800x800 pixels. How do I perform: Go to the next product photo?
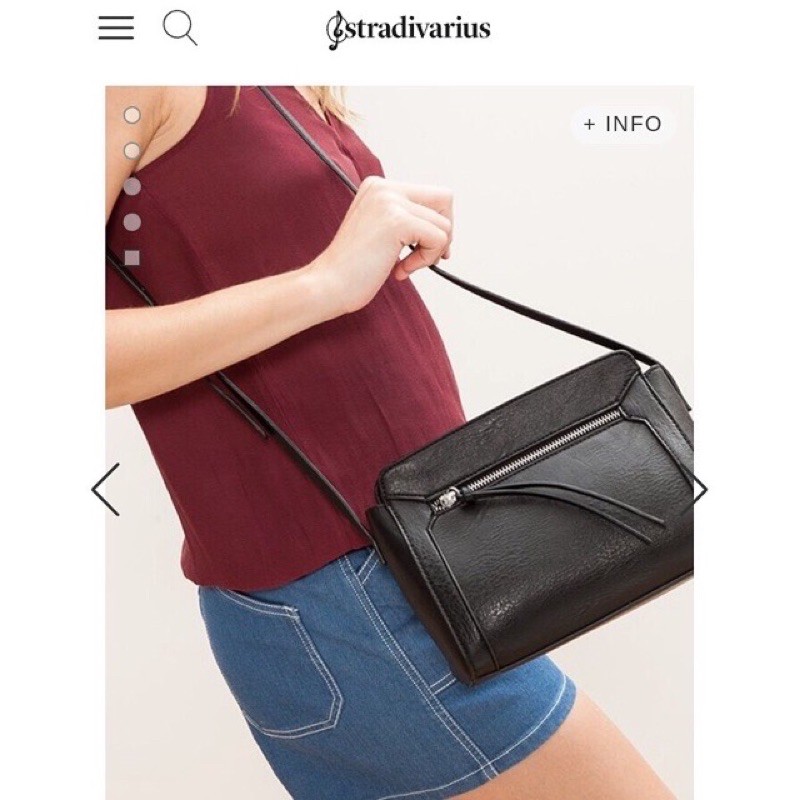699,489
